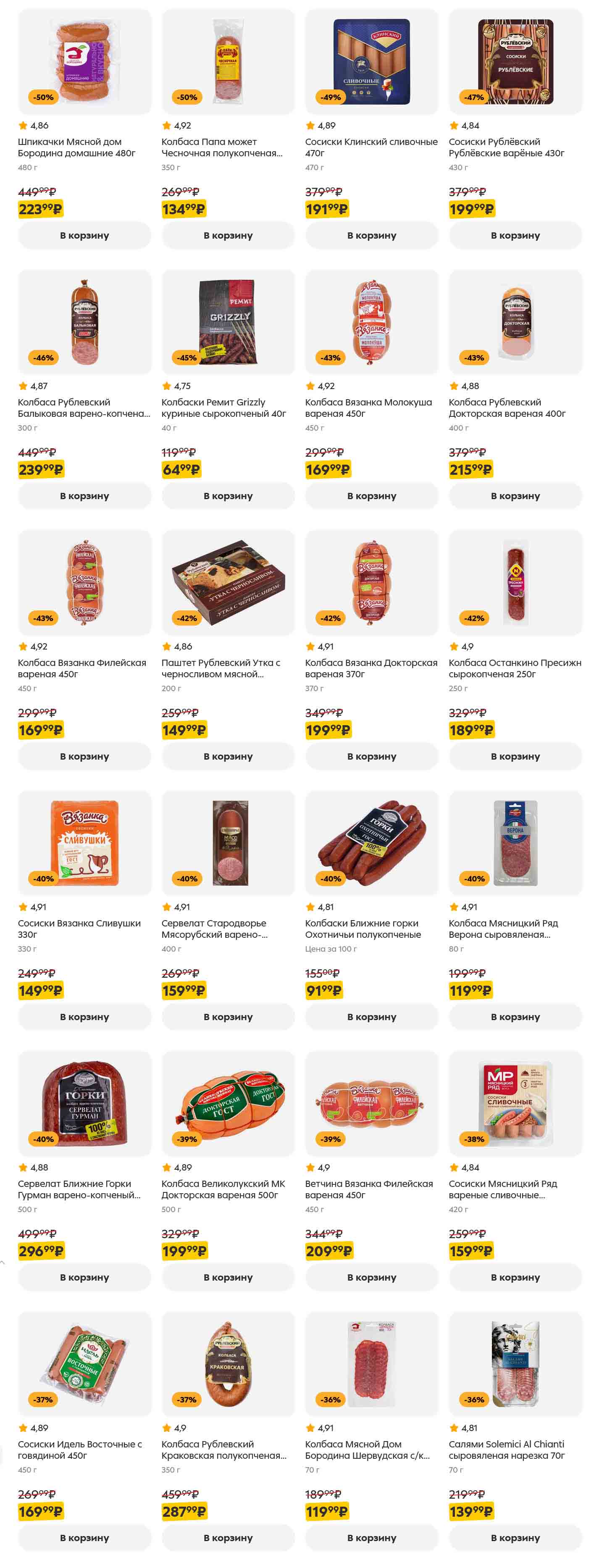The height and width of the screenshot is (1568, 599).
Task: Add Сосиски Клинский сливочные to cart
Action: tap(371, 235)
